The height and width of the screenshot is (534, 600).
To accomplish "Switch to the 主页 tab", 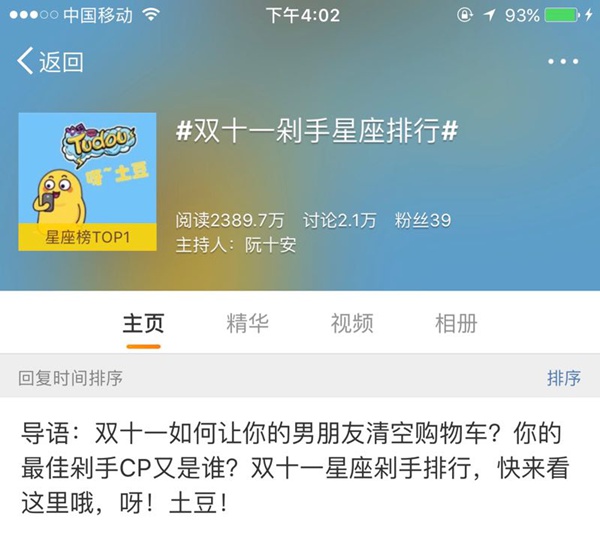I will [x=143, y=323].
